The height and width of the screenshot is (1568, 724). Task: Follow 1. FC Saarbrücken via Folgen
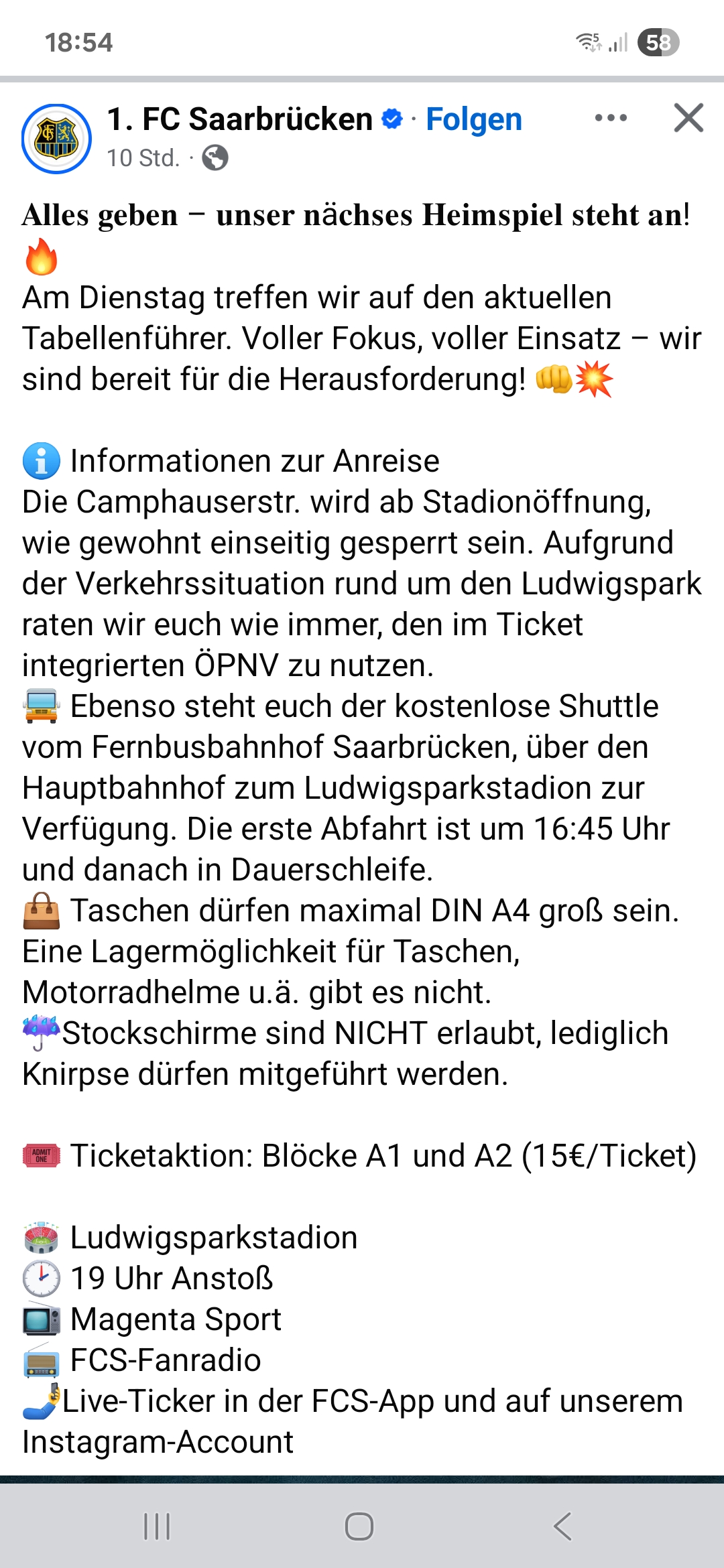coord(473,120)
